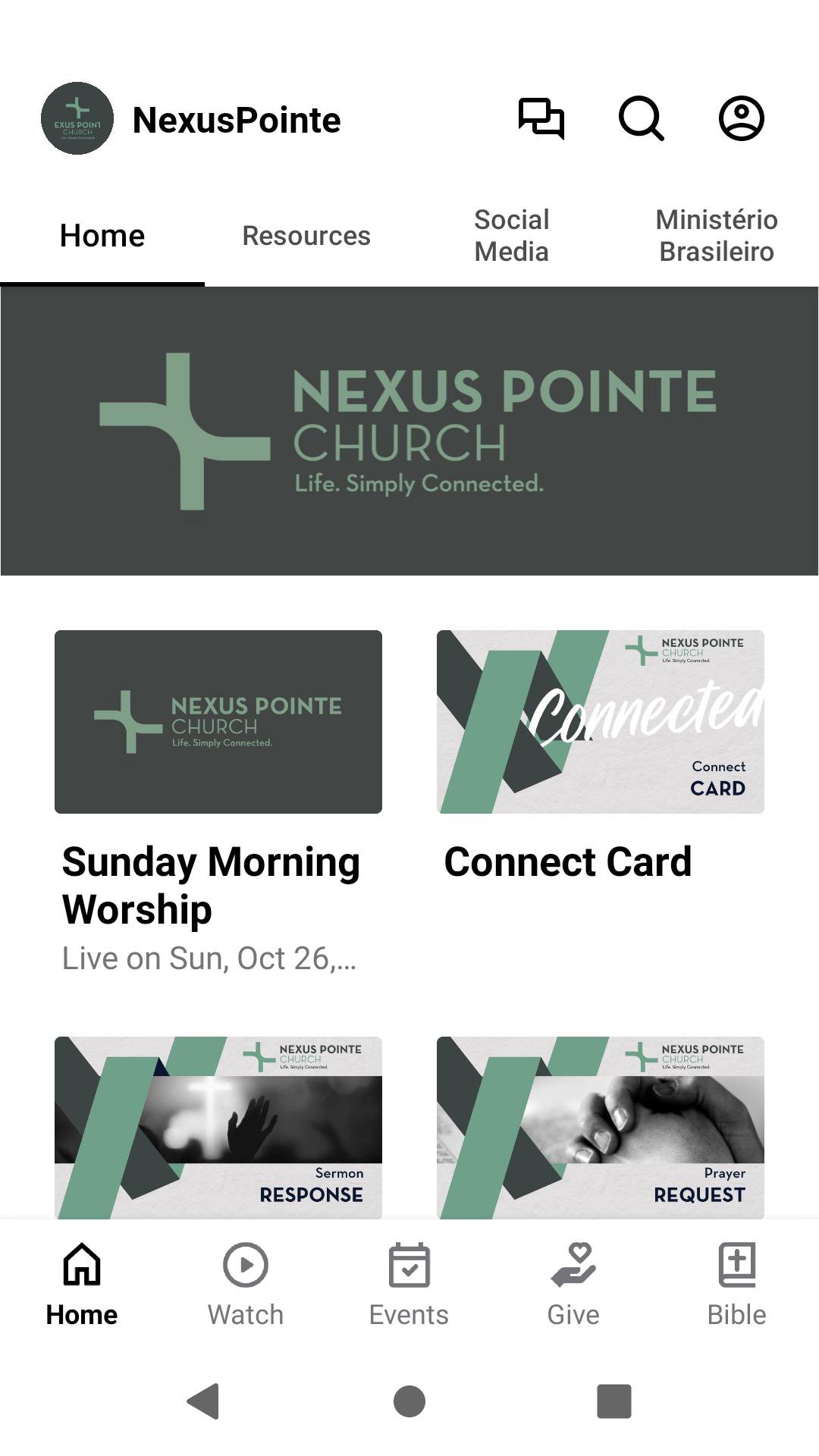The height and width of the screenshot is (1456, 819).
Task: Open the Sermon Response card
Action: (218, 1128)
